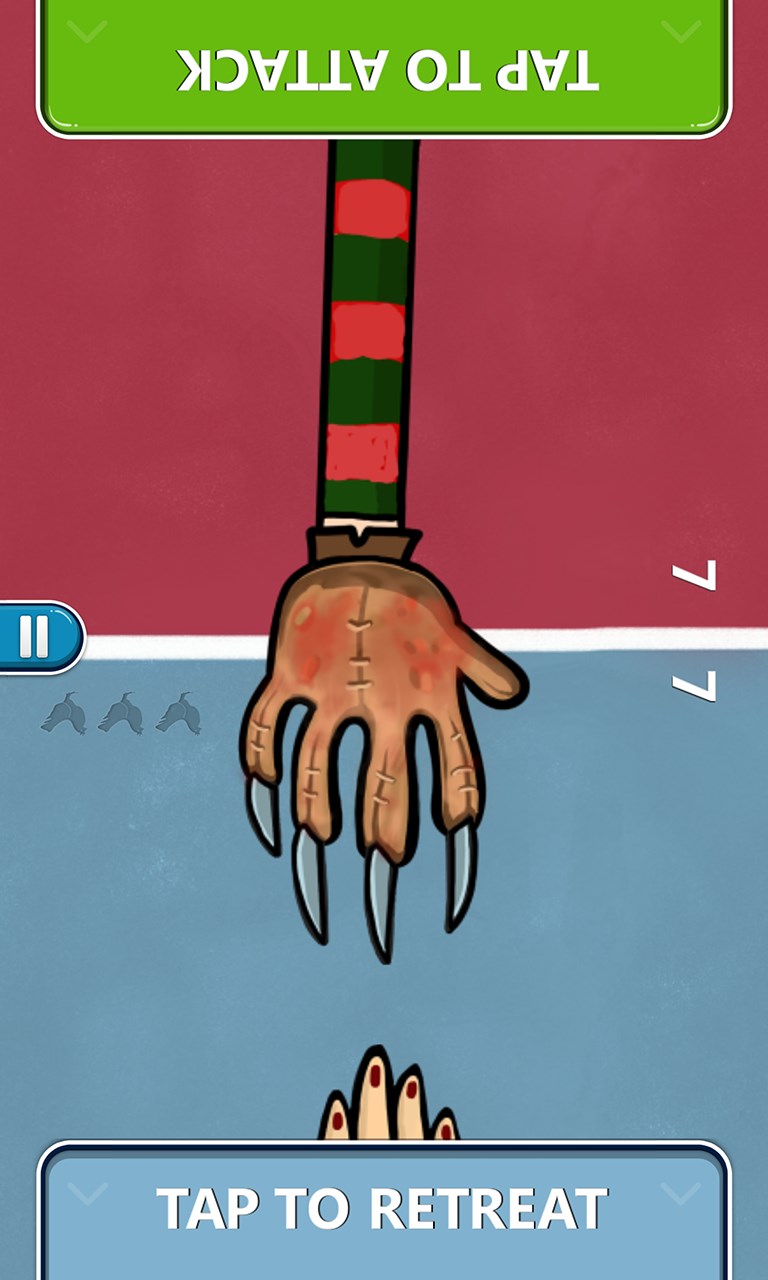Hit the Tap to Retreat button
The image size is (768, 1280).
384,1210
